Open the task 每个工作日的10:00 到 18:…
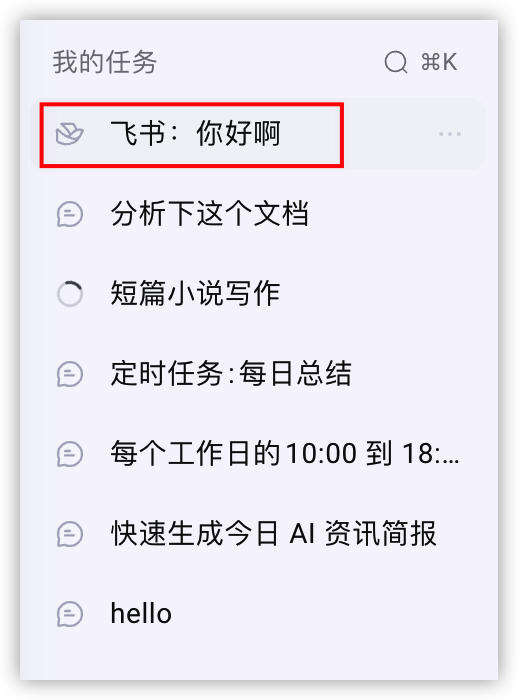This screenshot has width=518, height=700. (258, 454)
